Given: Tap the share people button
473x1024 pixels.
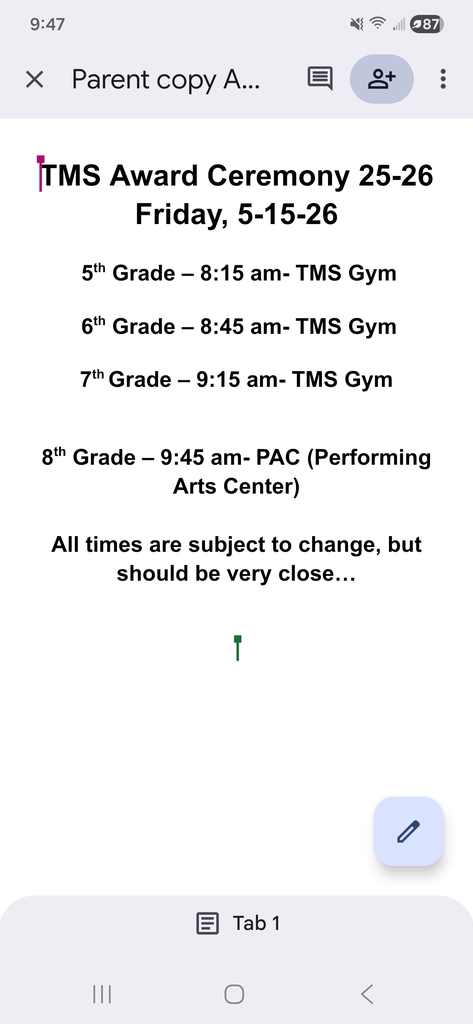Looking at the screenshot, I should pyautogui.click(x=382, y=79).
